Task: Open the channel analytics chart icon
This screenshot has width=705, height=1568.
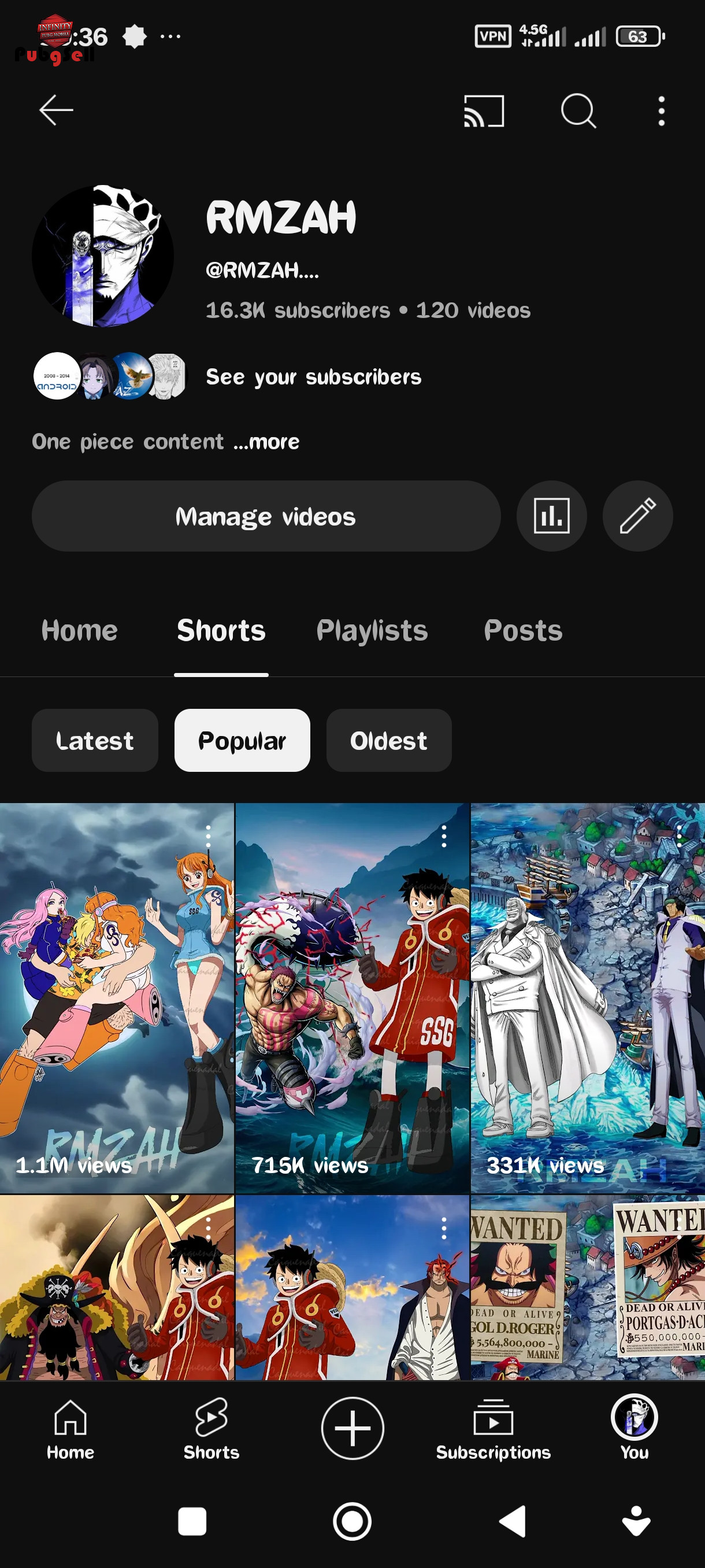Action: coord(551,516)
